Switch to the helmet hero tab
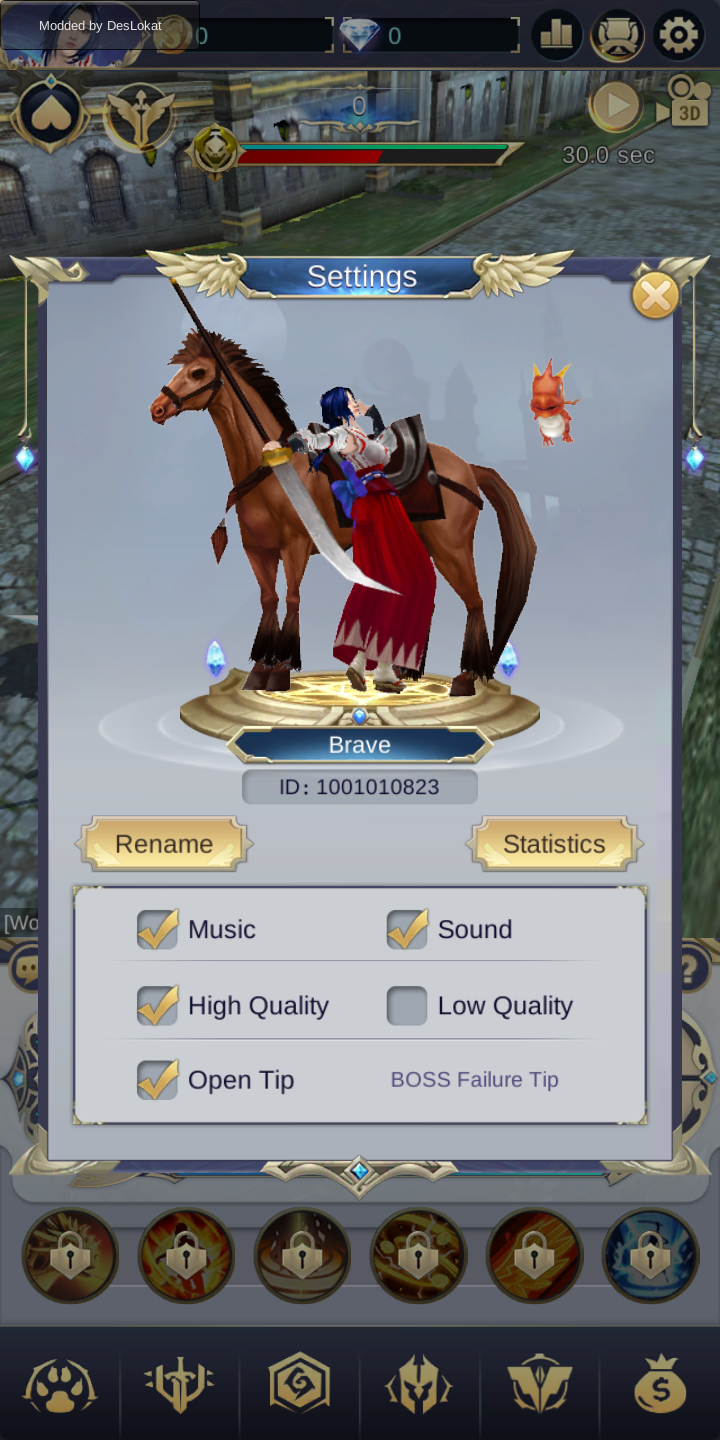 coord(419,1386)
